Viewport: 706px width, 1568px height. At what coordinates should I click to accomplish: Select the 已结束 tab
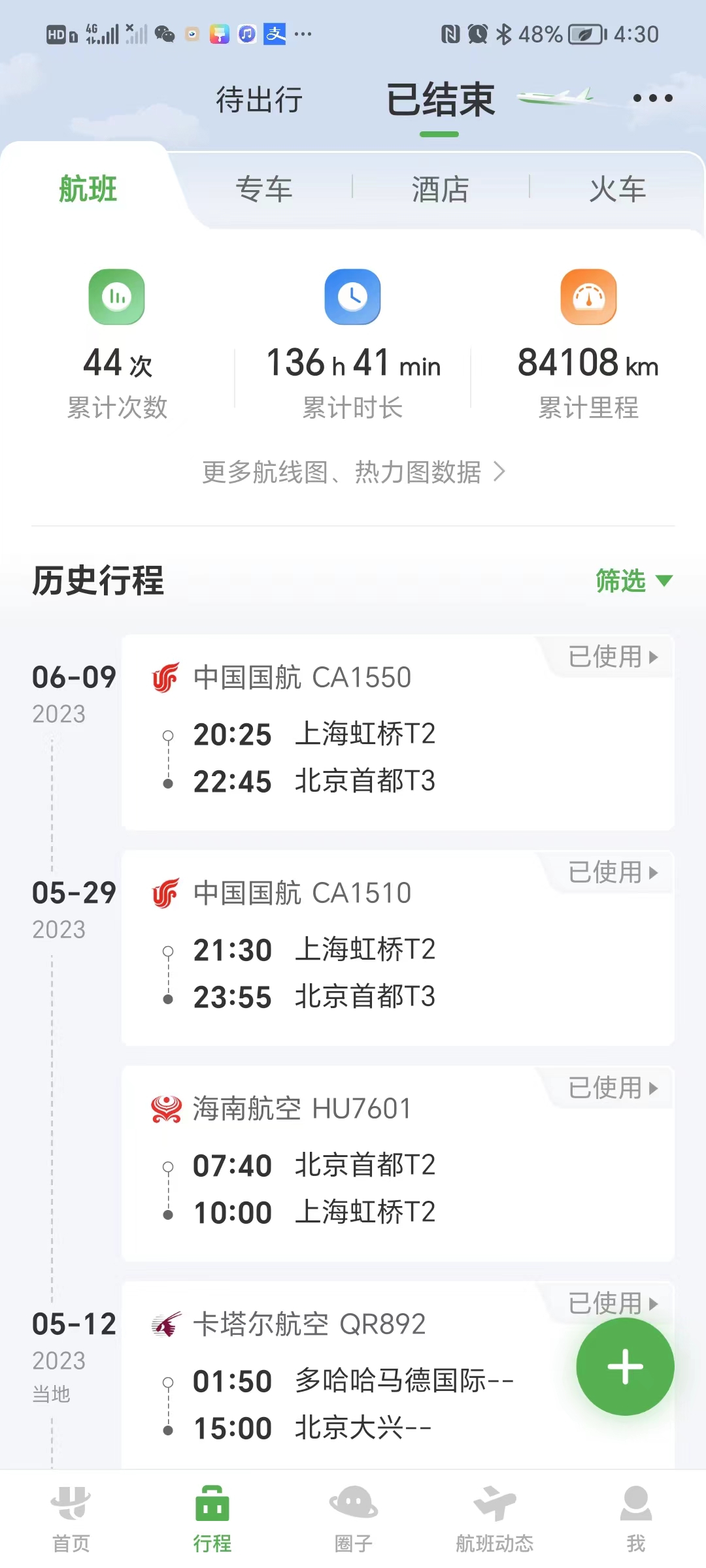440,101
